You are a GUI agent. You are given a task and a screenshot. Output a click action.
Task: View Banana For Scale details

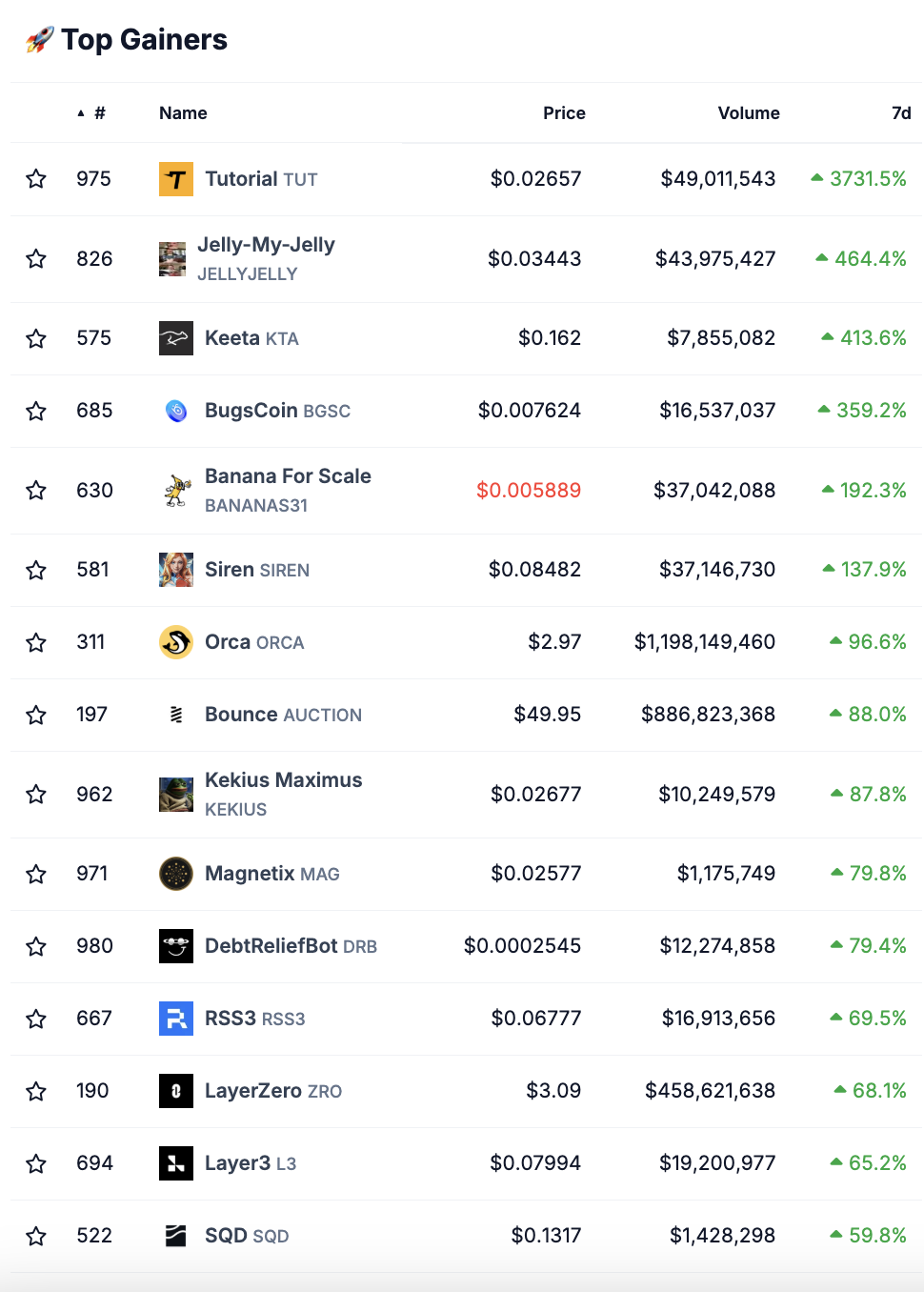(287, 476)
